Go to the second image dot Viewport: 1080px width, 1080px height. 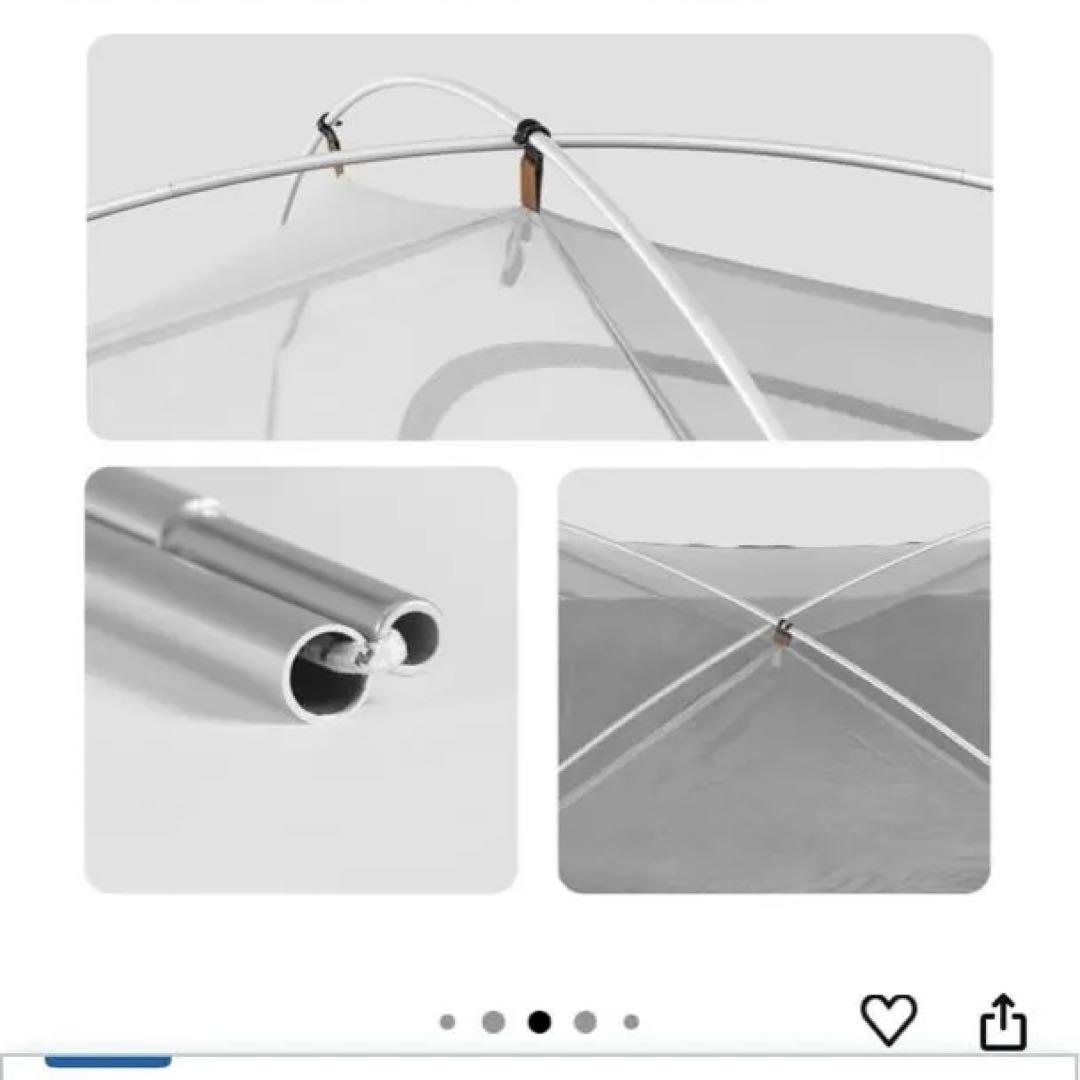(493, 1022)
